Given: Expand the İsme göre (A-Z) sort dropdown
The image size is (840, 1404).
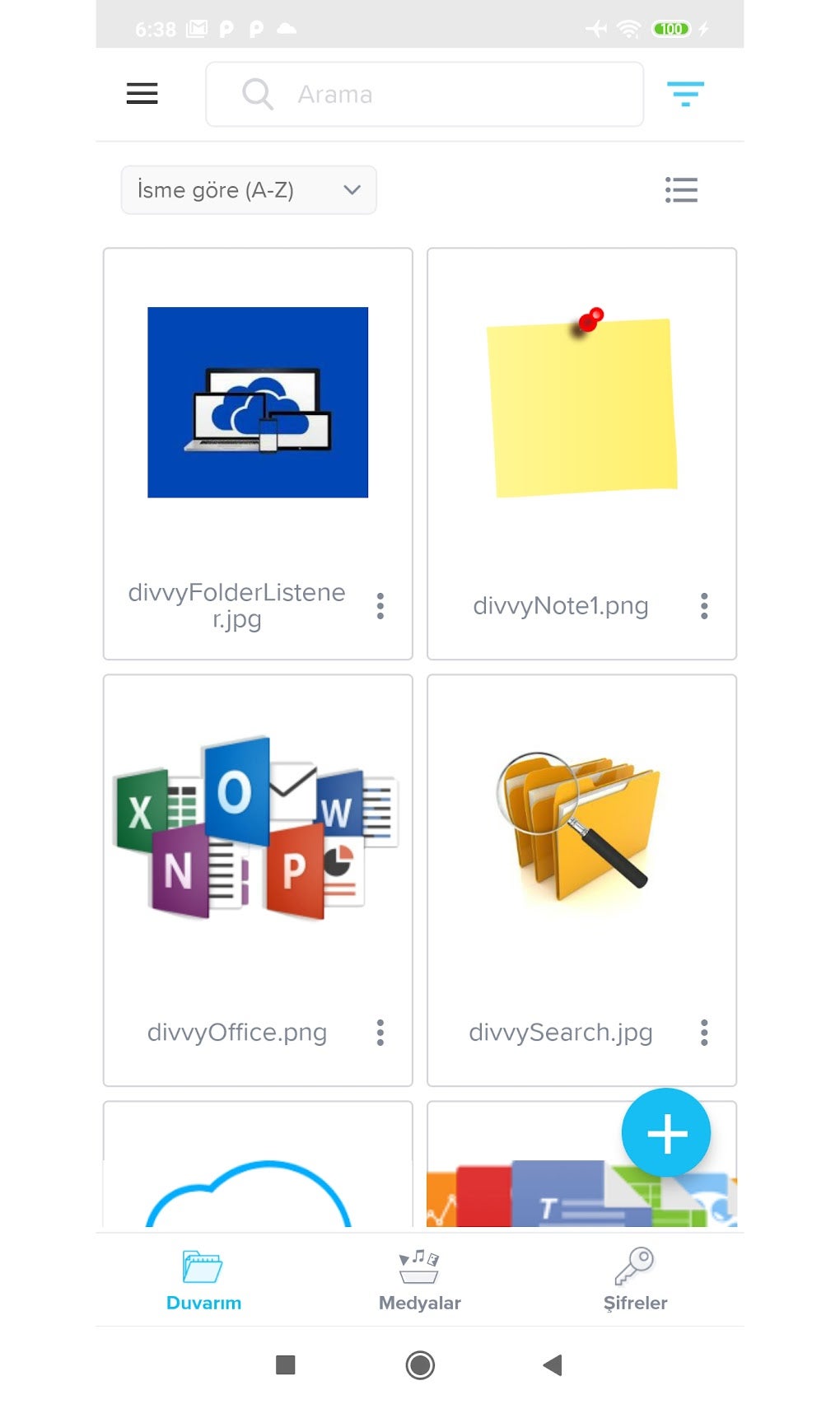Looking at the screenshot, I should [249, 190].
